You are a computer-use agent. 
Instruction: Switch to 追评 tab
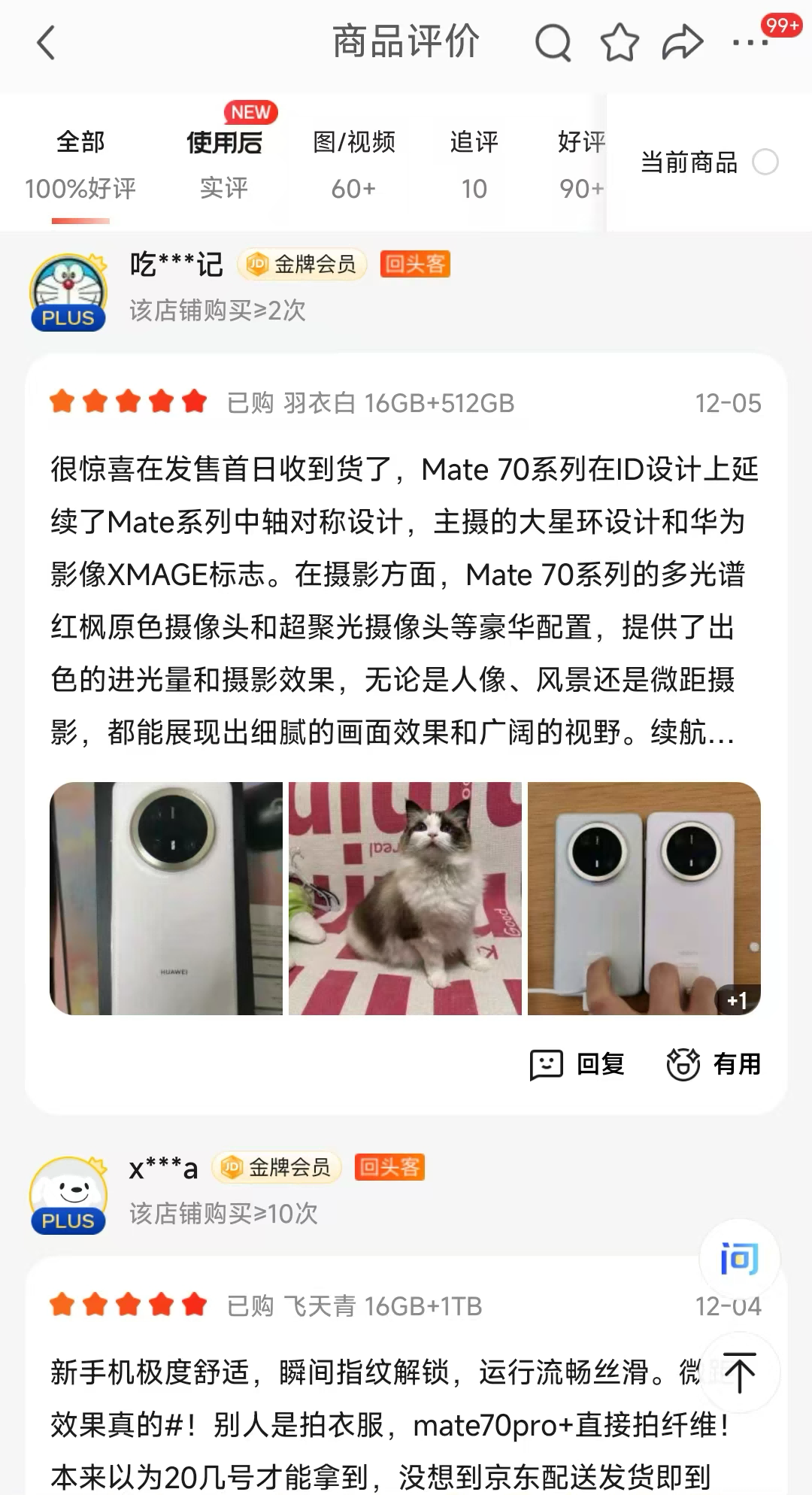click(474, 162)
